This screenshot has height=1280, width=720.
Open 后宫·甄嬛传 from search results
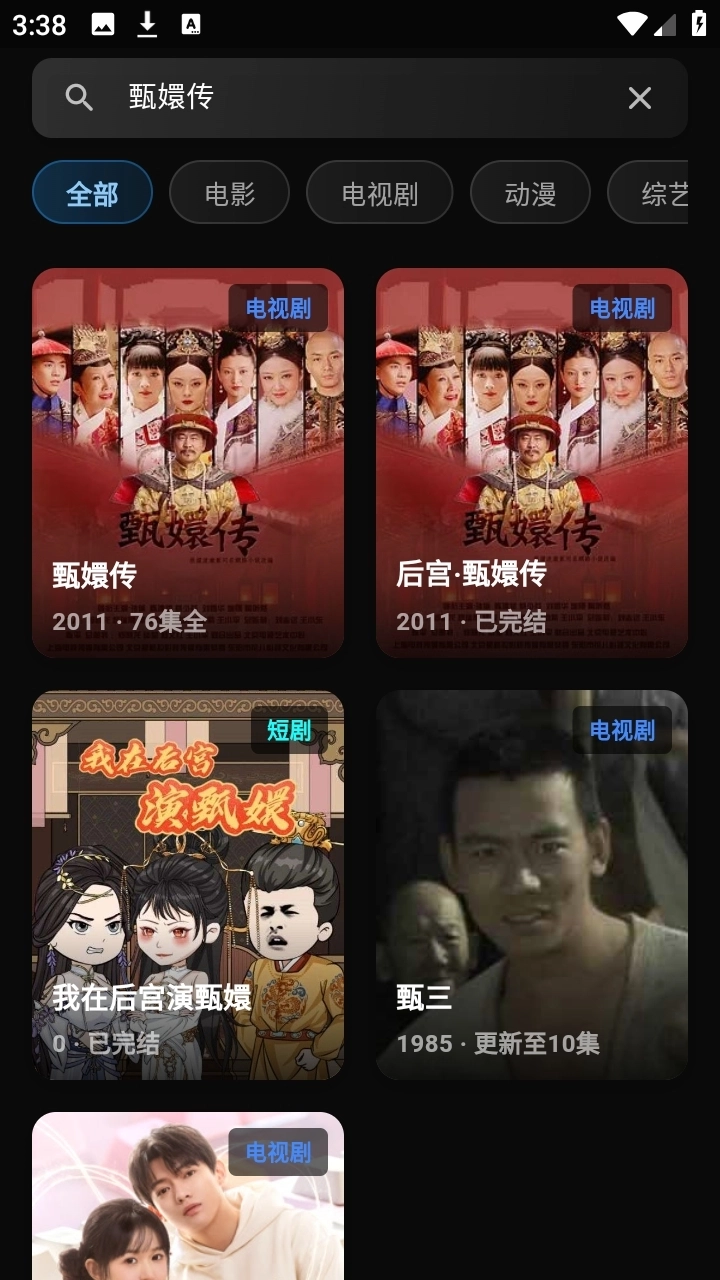click(531, 460)
